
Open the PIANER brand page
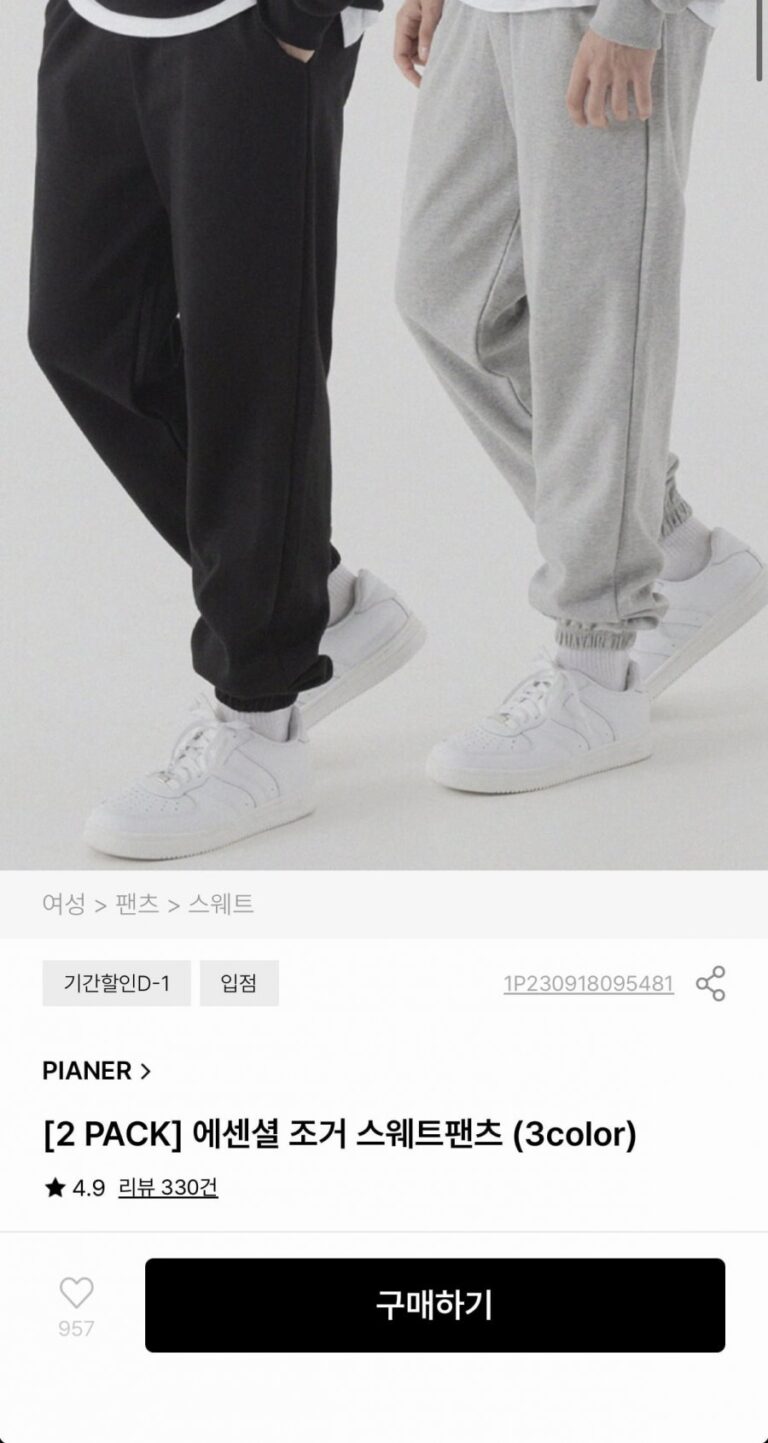point(96,1071)
